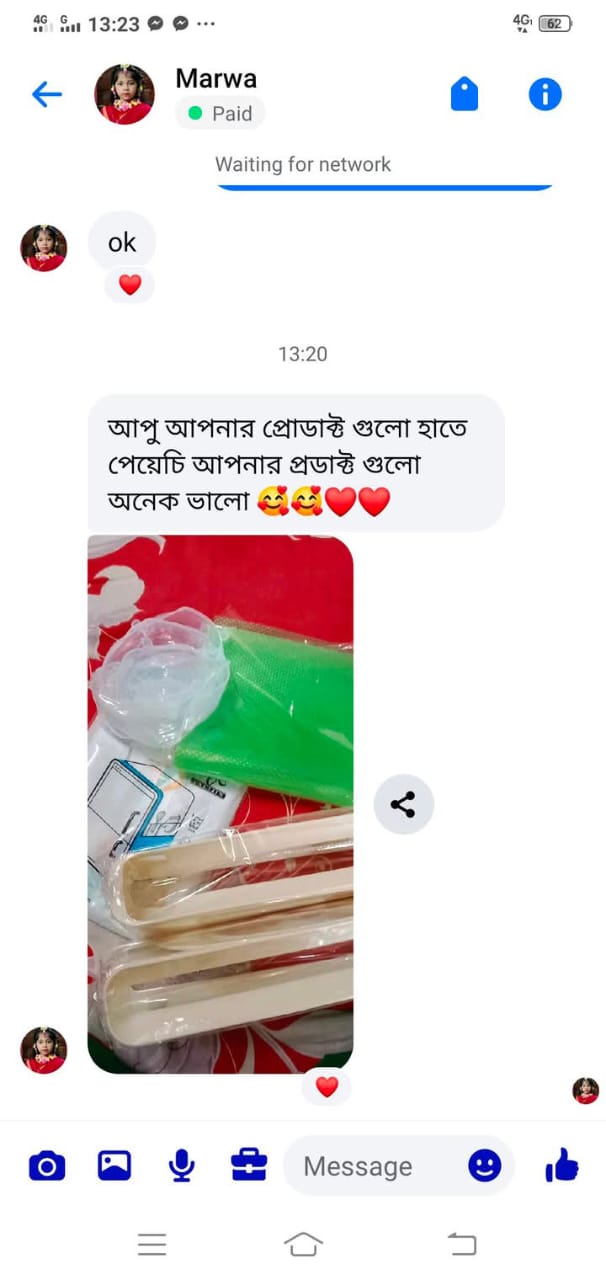The height and width of the screenshot is (1280, 606).
Task: Go to the system home screen
Action: pos(303,1244)
